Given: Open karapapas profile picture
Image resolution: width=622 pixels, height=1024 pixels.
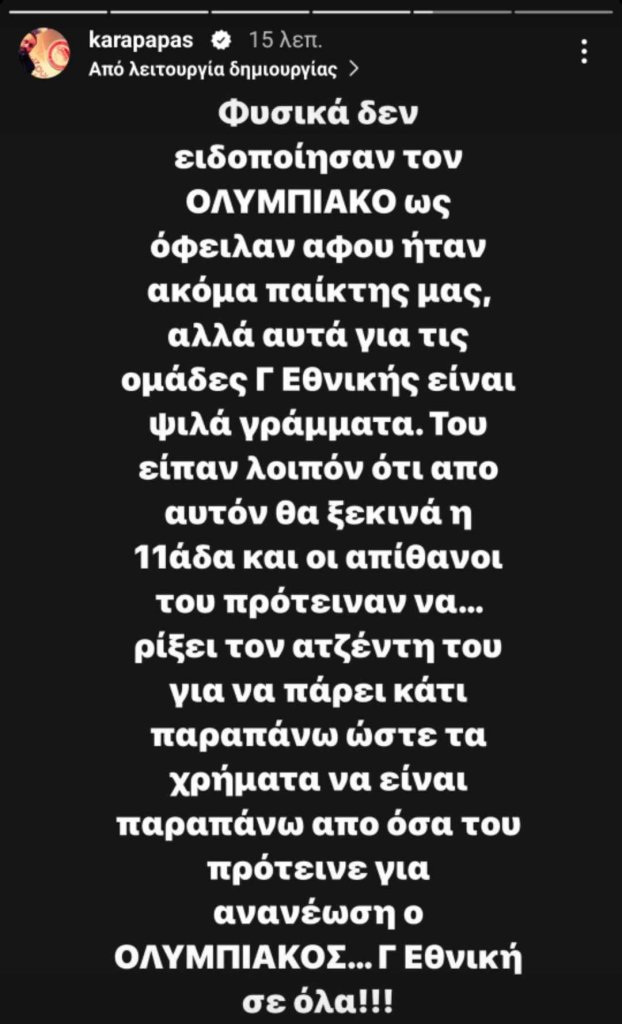Looking at the screenshot, I should (x=43, y=54).
